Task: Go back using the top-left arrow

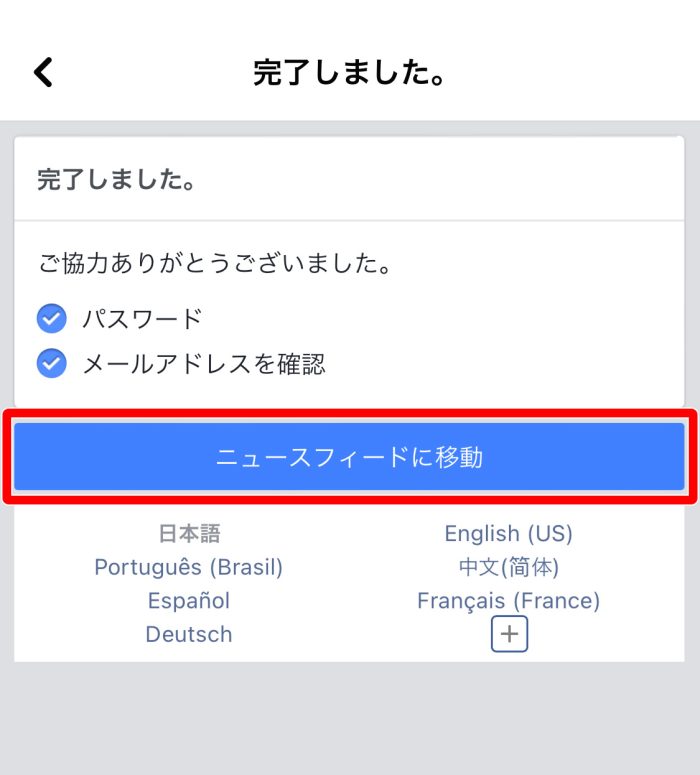Action: [43, 72]
